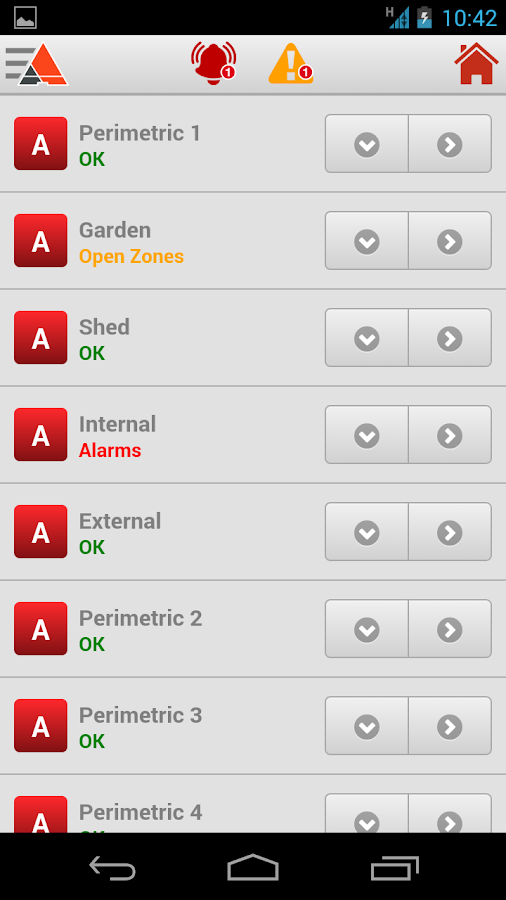Screen dimensions: 506x900
Task: Tap the right arrow button for Shed
Action: click(x=450, y=338)
